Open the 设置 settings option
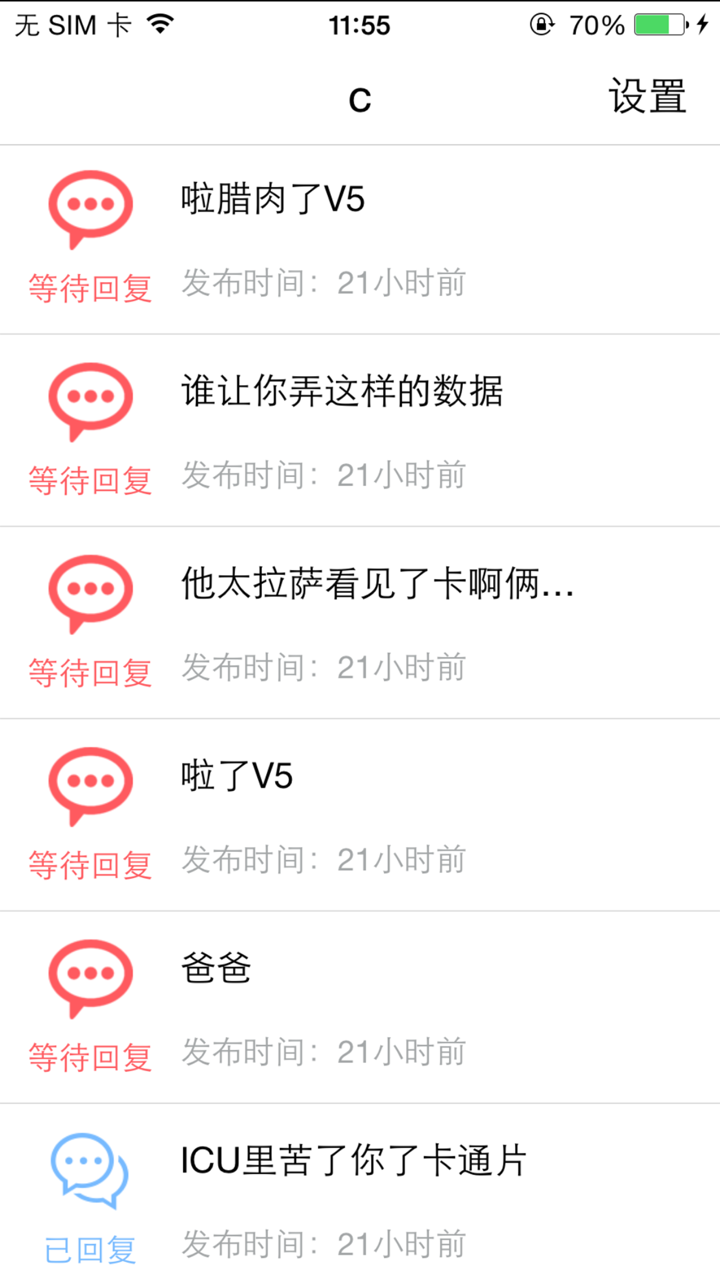This screenshot has height=1280, width=720. pos(646,98)
